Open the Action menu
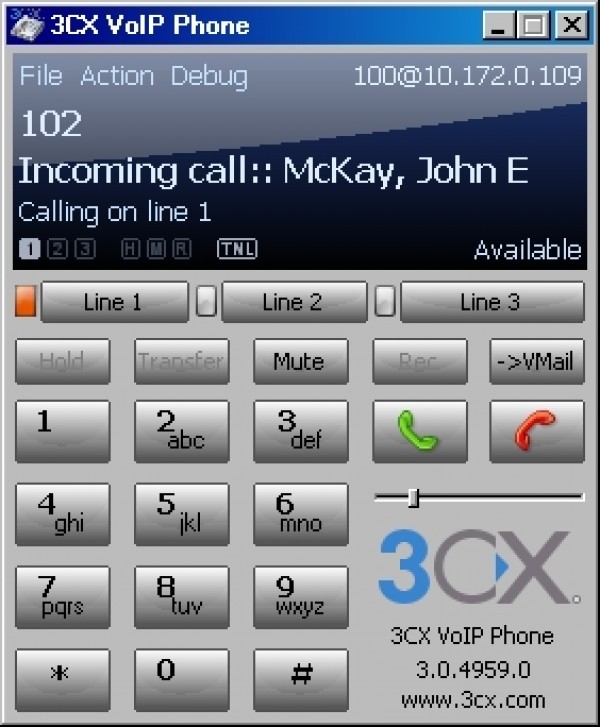Image resolution: width=600 pixels, height=727 pixels. (117, 76)
